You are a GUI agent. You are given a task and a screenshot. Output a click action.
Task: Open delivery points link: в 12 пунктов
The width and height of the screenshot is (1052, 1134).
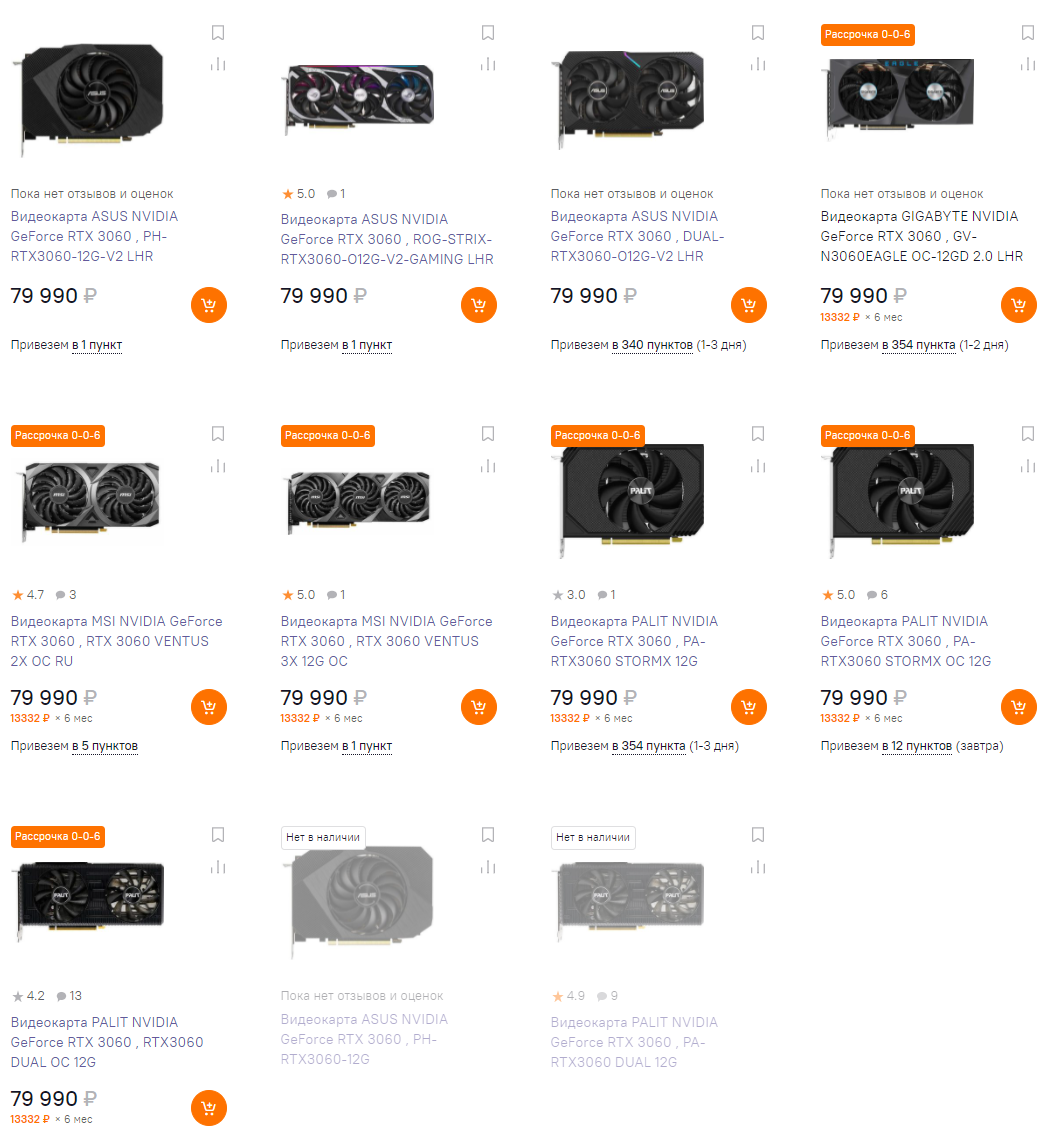[916, 746]
